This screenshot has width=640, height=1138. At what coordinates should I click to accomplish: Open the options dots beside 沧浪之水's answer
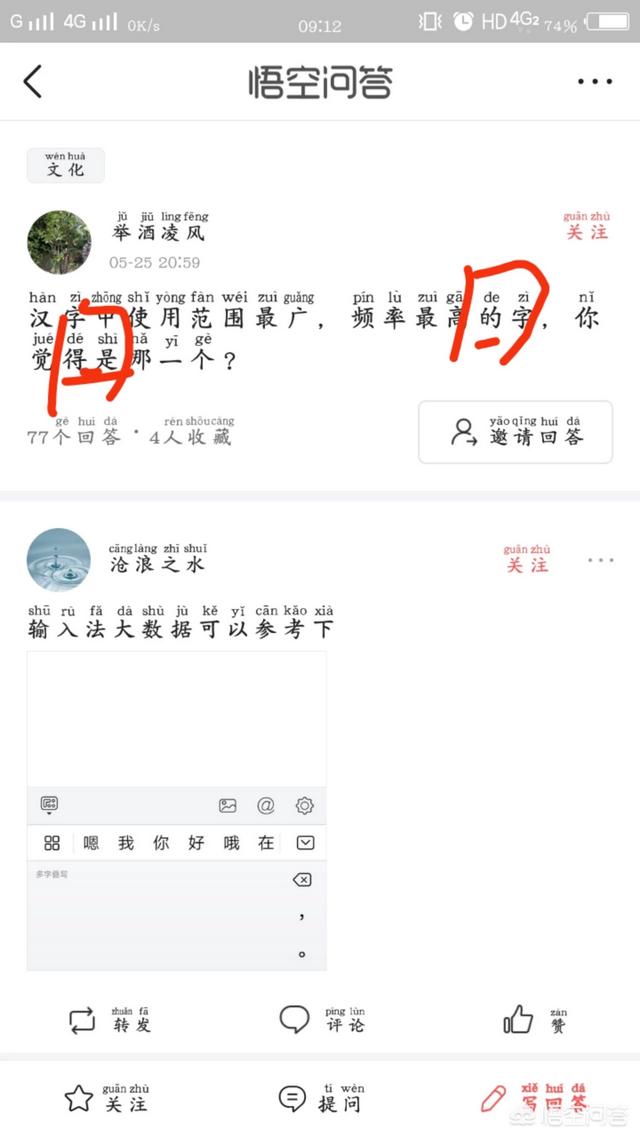(x=601, y=560)
